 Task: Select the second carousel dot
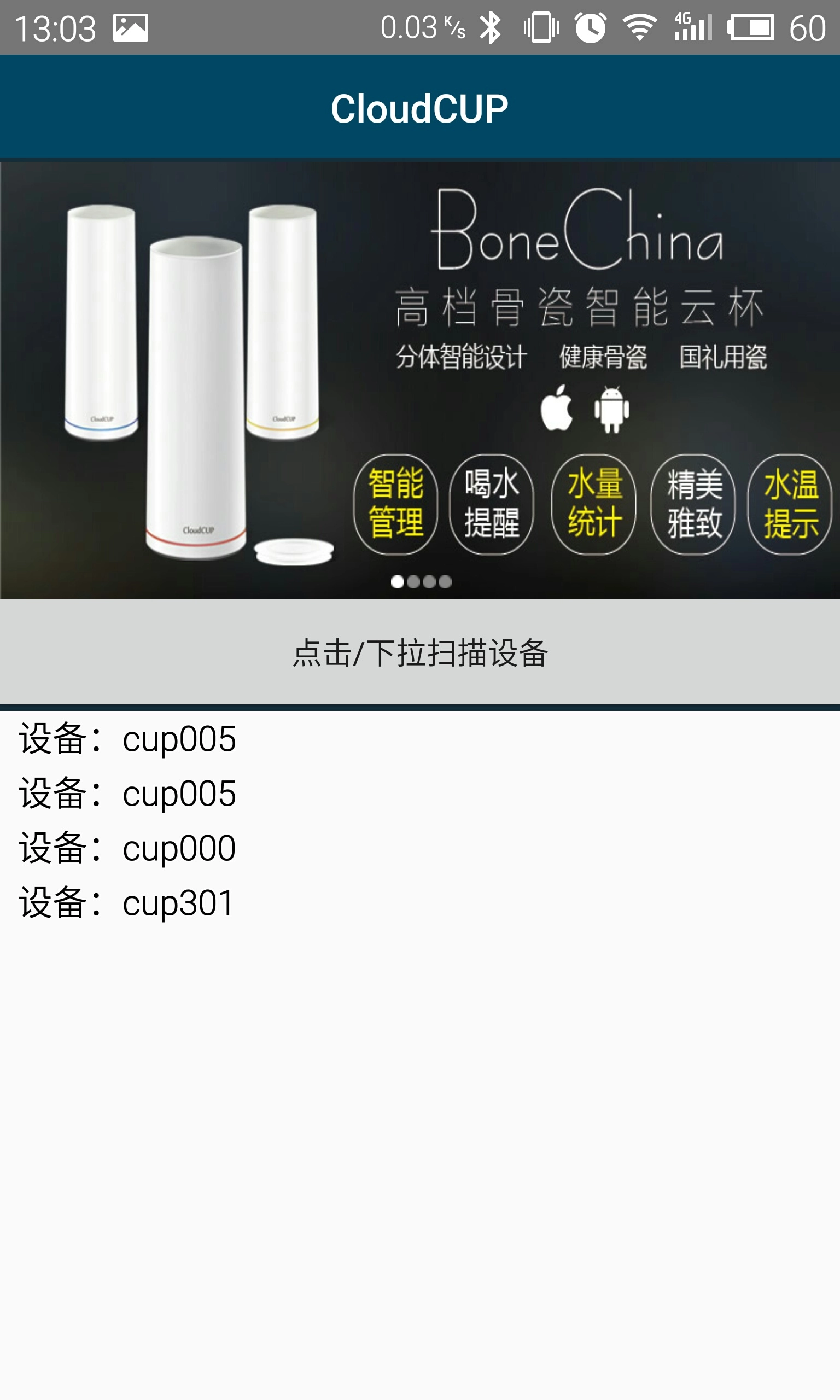[415, 582]
